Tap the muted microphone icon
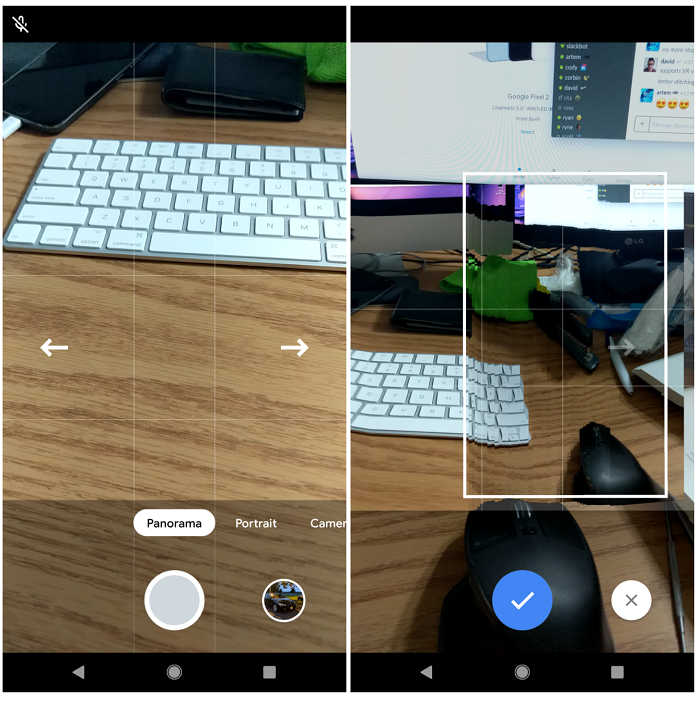The image size is (700, 710). tap(20, 23)
